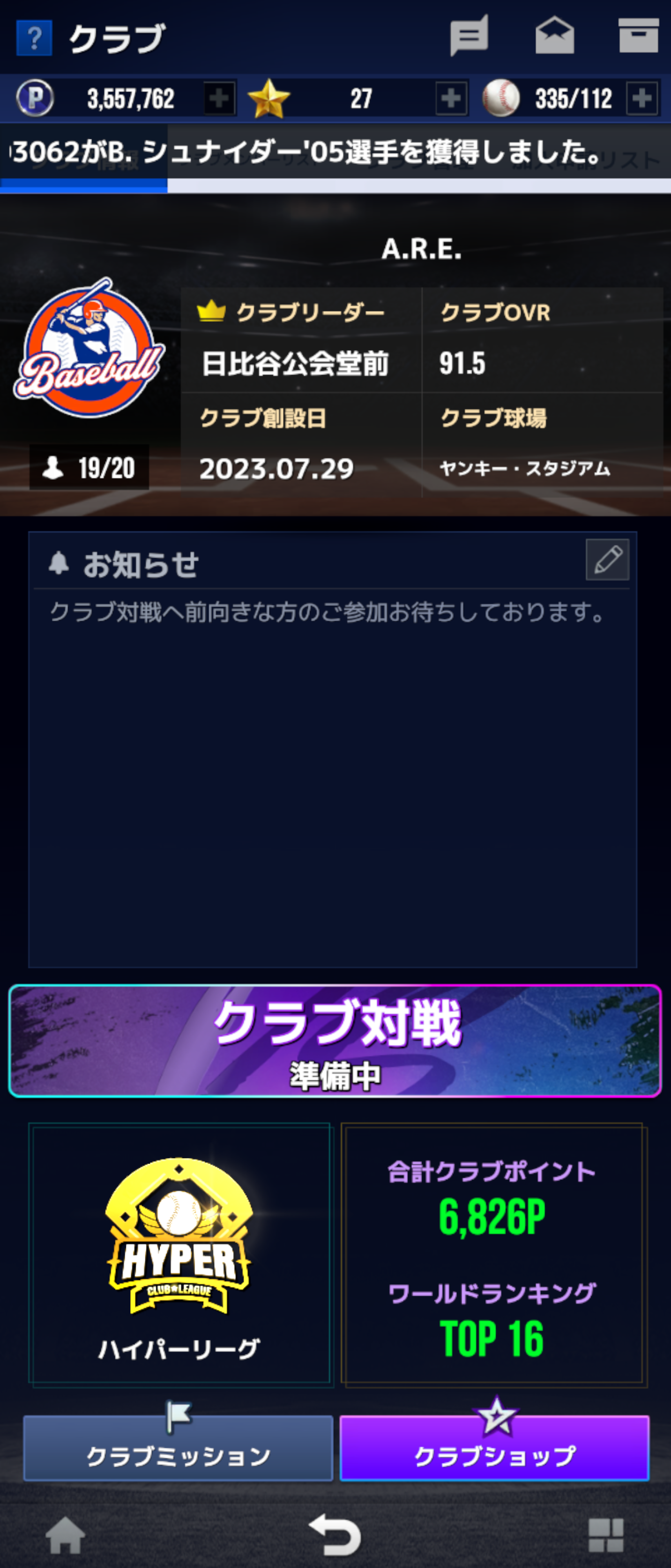Add more baseballs with plus button
The height and width of the screenshot is (1568, 671).
[x=642, y=98]
